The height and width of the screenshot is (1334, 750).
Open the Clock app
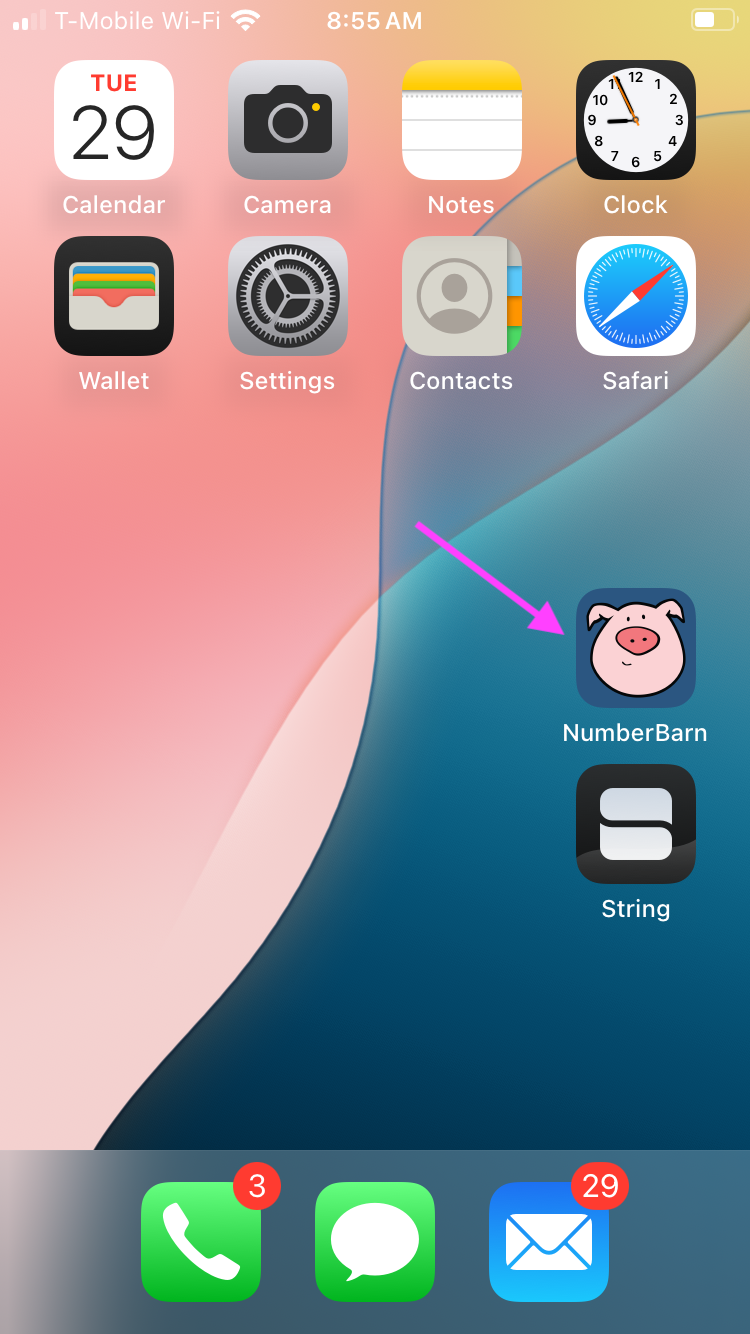pos(636,120)
